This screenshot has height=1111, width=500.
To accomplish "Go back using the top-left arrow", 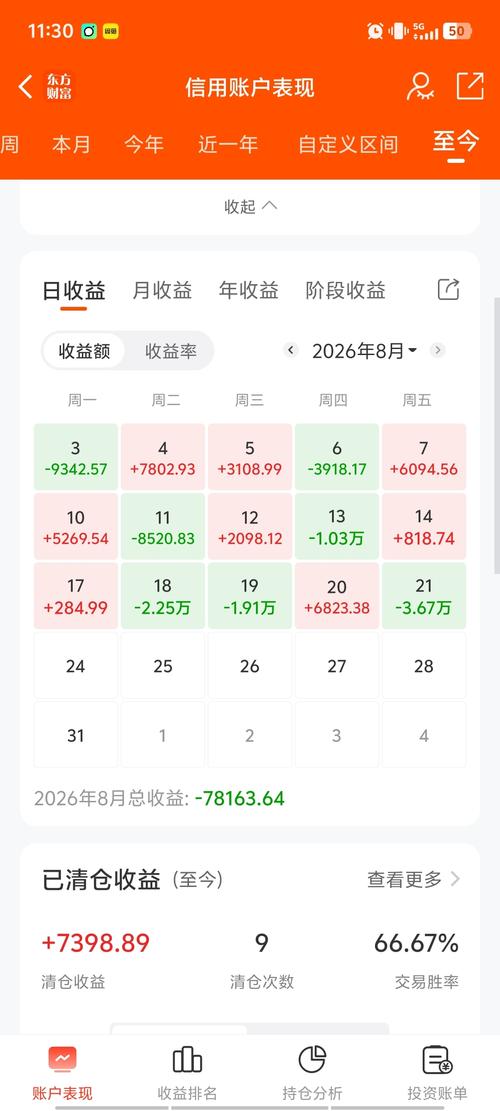I will (25, 87).
